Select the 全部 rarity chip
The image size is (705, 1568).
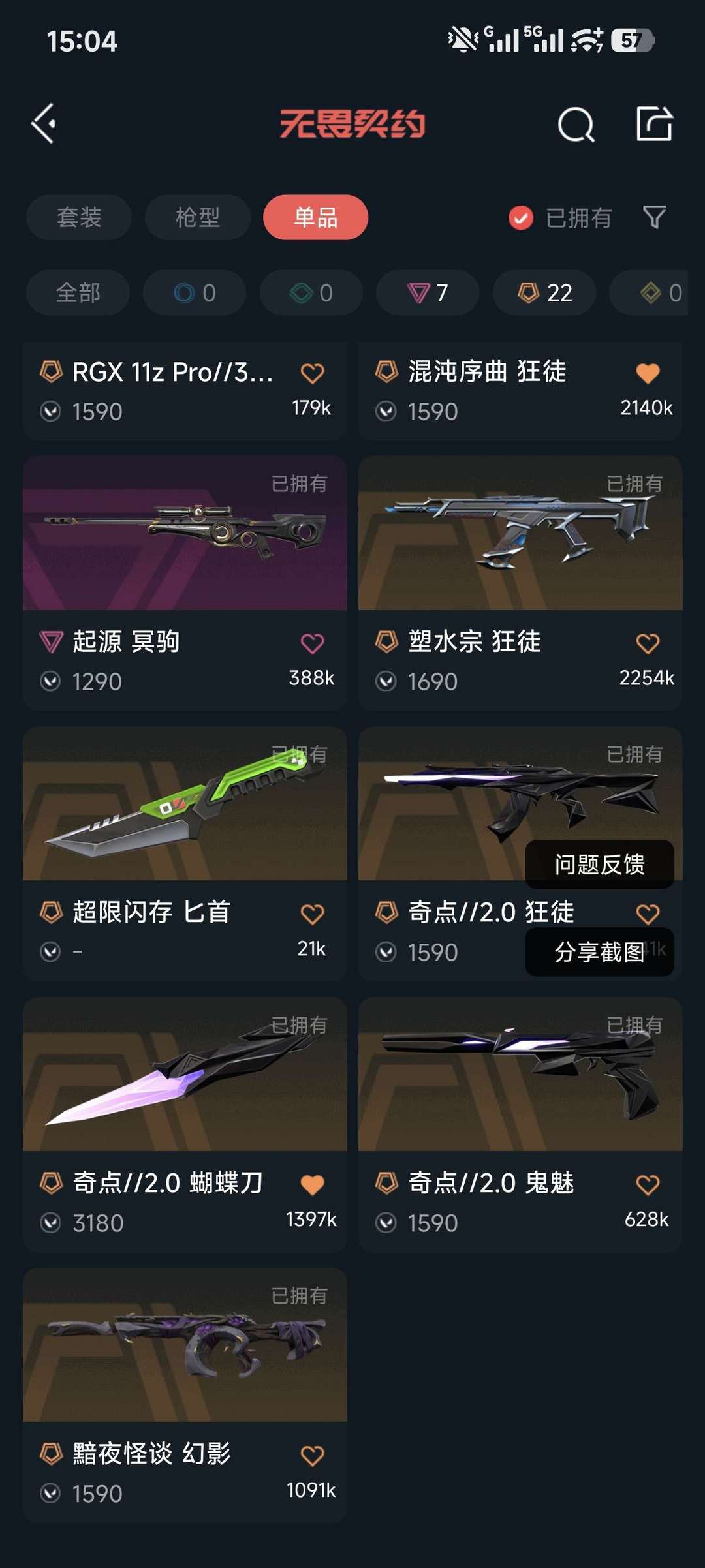click(x=78, y=292)
